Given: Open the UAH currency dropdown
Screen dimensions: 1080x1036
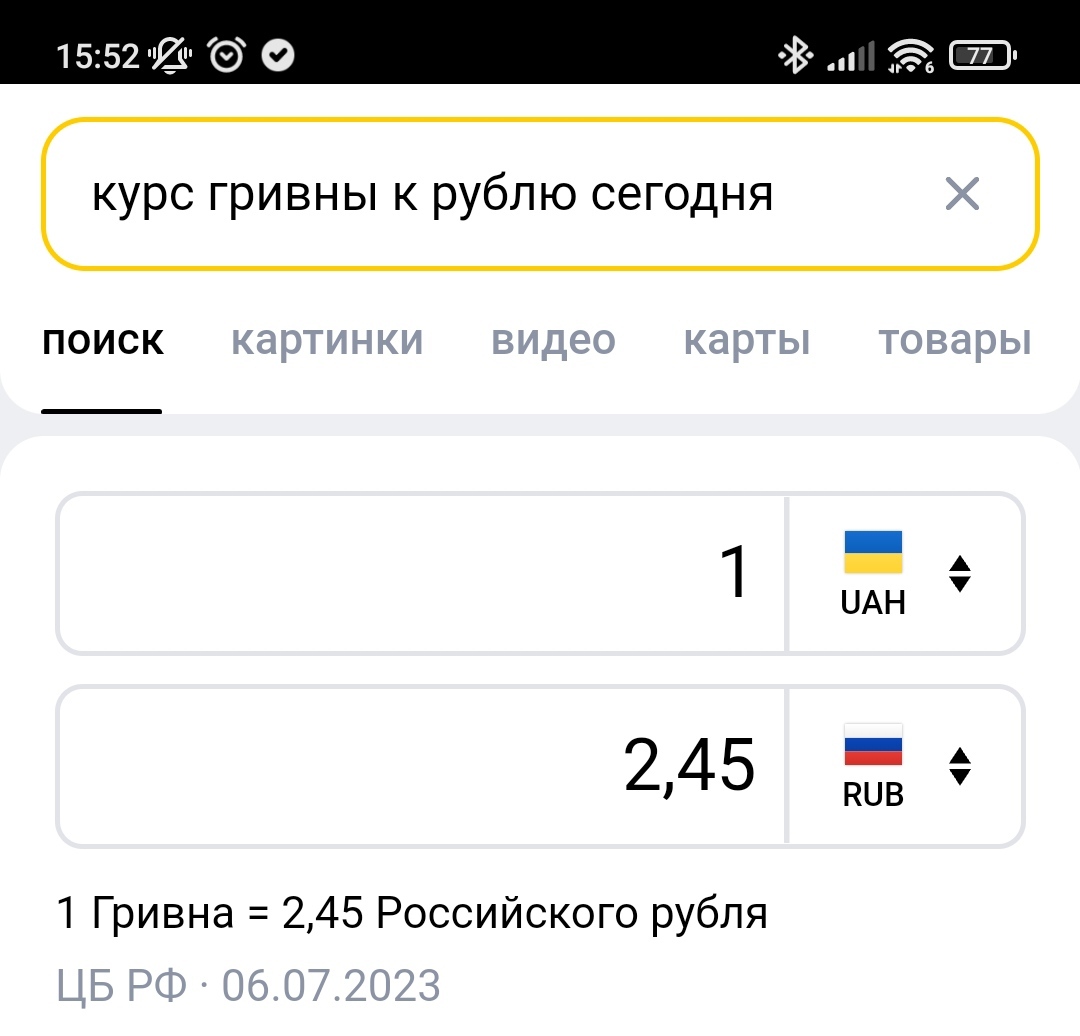Looking at the screenshot, I should [x=906, y=574].
